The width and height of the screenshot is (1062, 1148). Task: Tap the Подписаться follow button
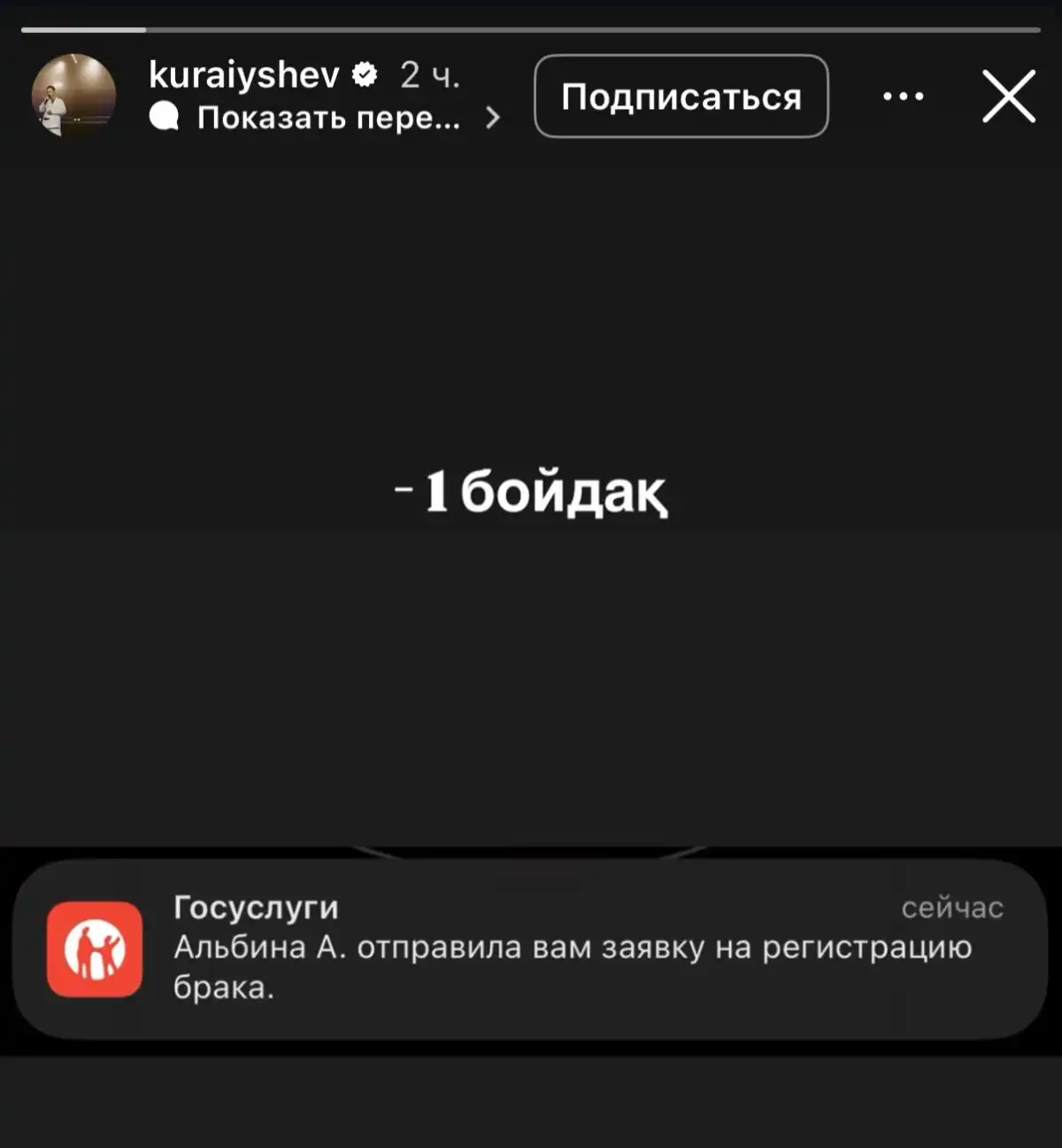(x=681, y=96)
